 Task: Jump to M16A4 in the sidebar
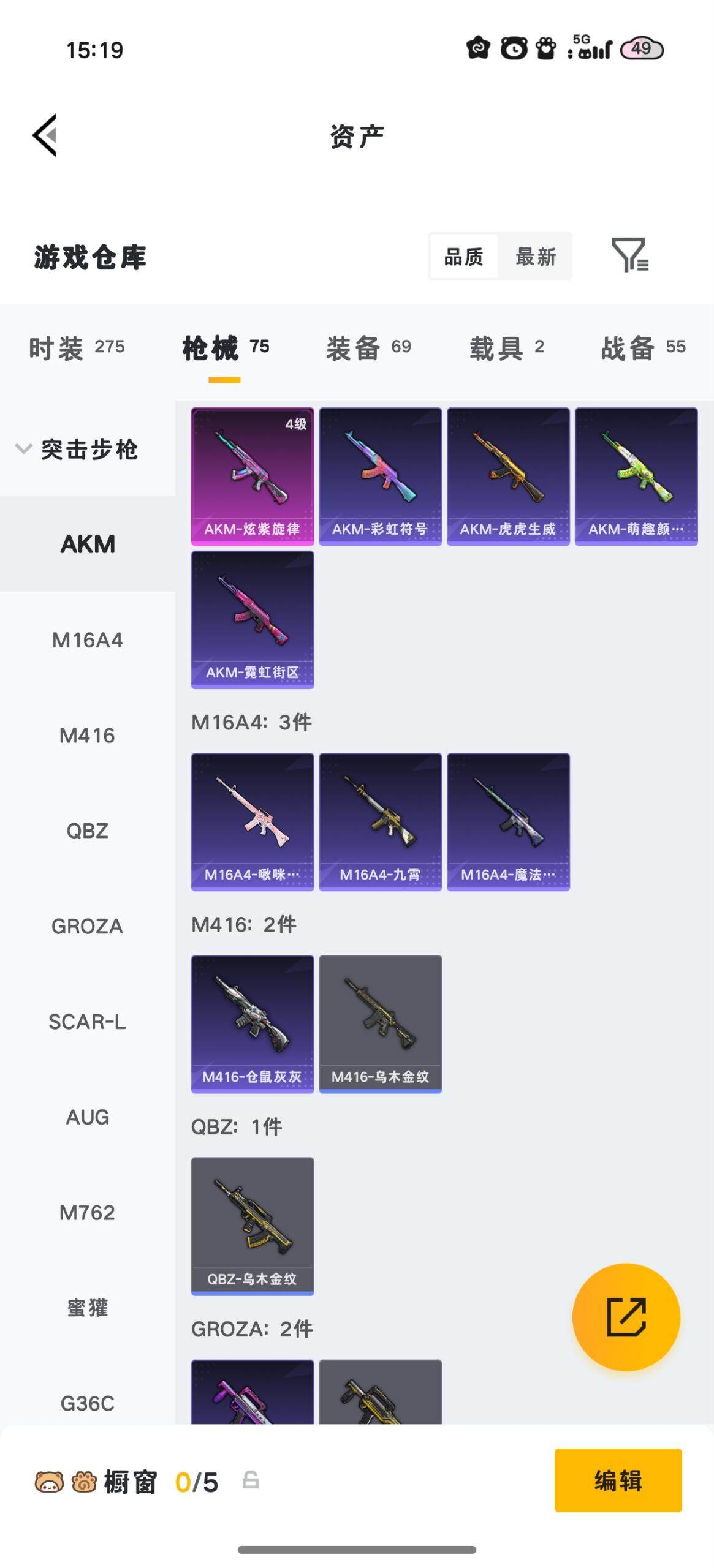point(88,639)
